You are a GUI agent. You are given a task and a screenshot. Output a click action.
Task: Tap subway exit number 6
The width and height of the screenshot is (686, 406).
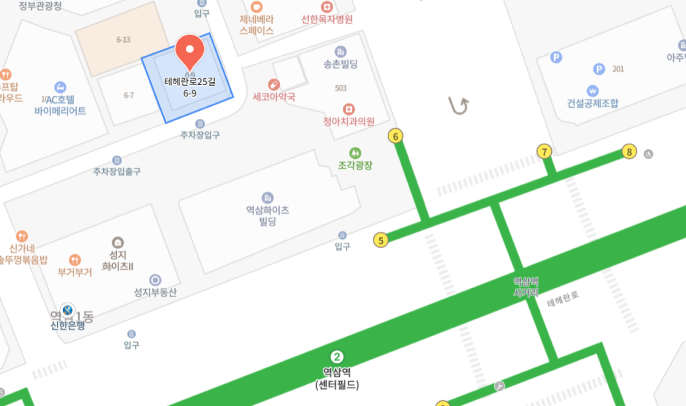tap(396, 136)
